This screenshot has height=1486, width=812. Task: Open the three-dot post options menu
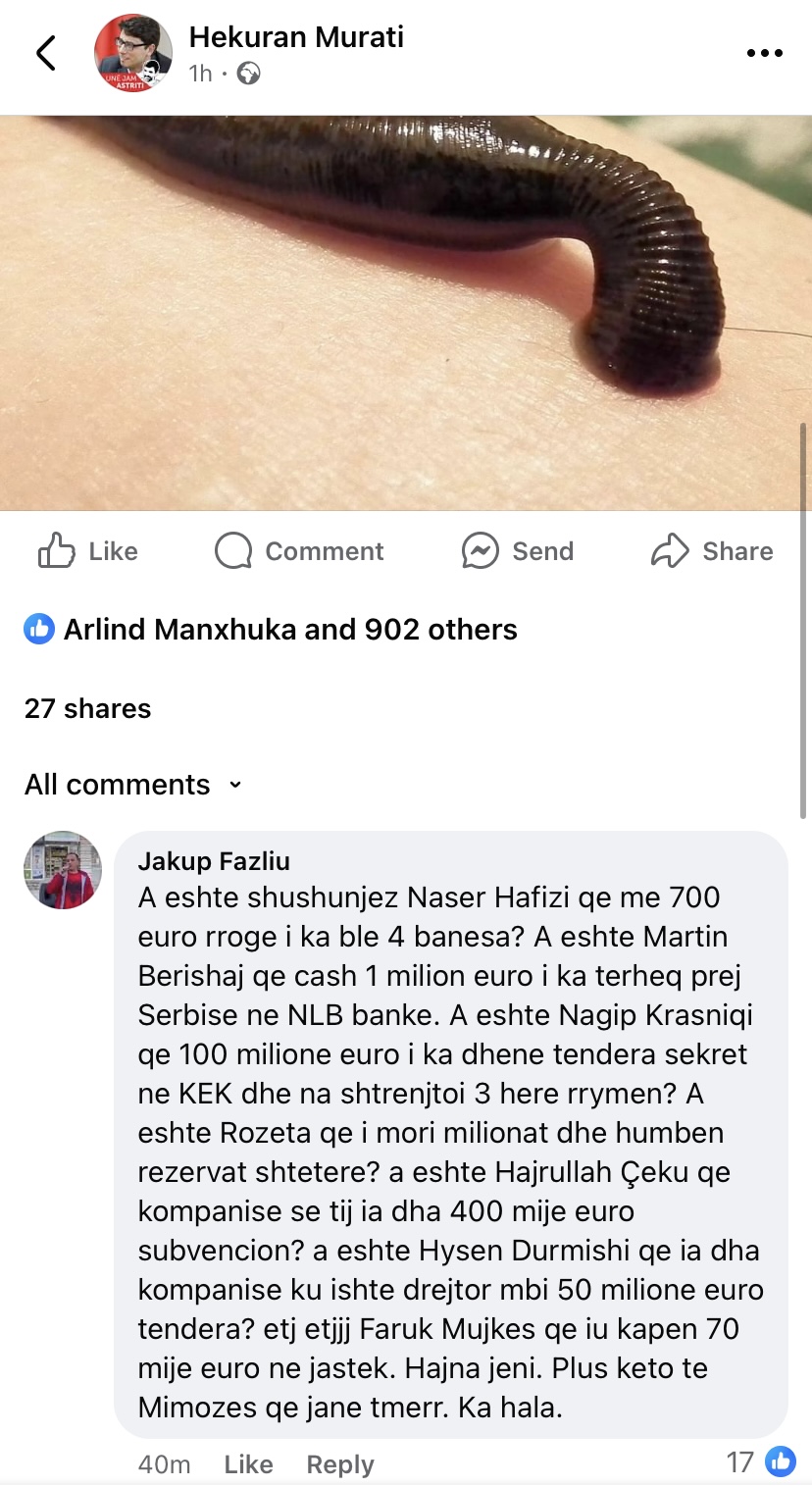[x=764, y=53]
